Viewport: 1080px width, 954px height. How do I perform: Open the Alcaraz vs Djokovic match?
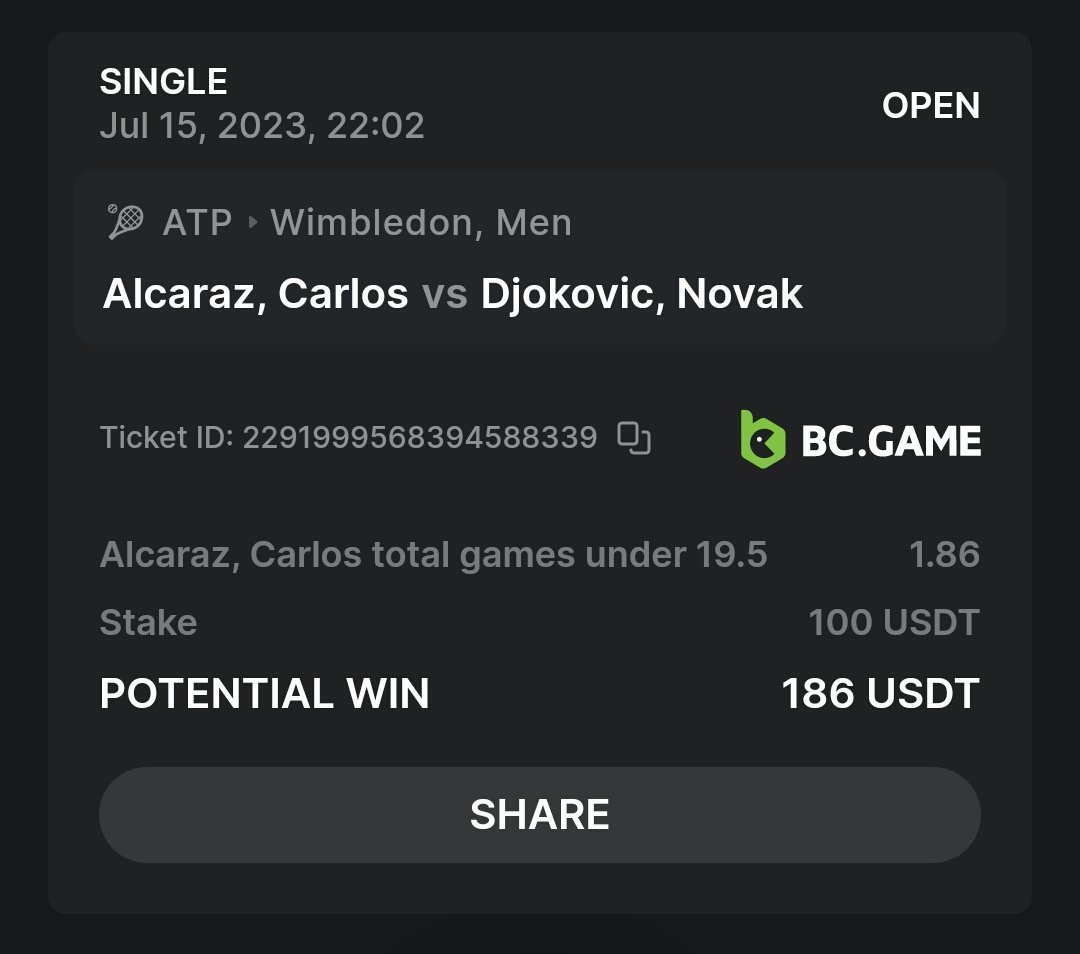453,294
